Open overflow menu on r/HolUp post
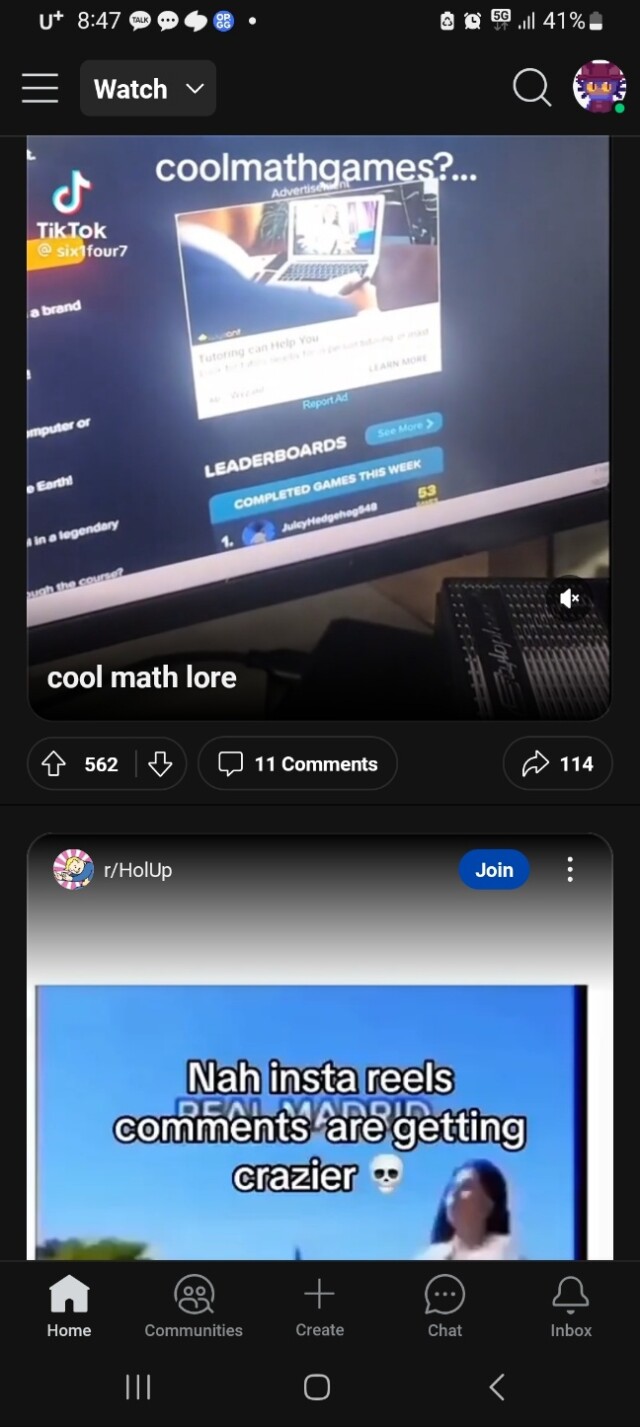The image size is (640, 1427). point(570,870)
